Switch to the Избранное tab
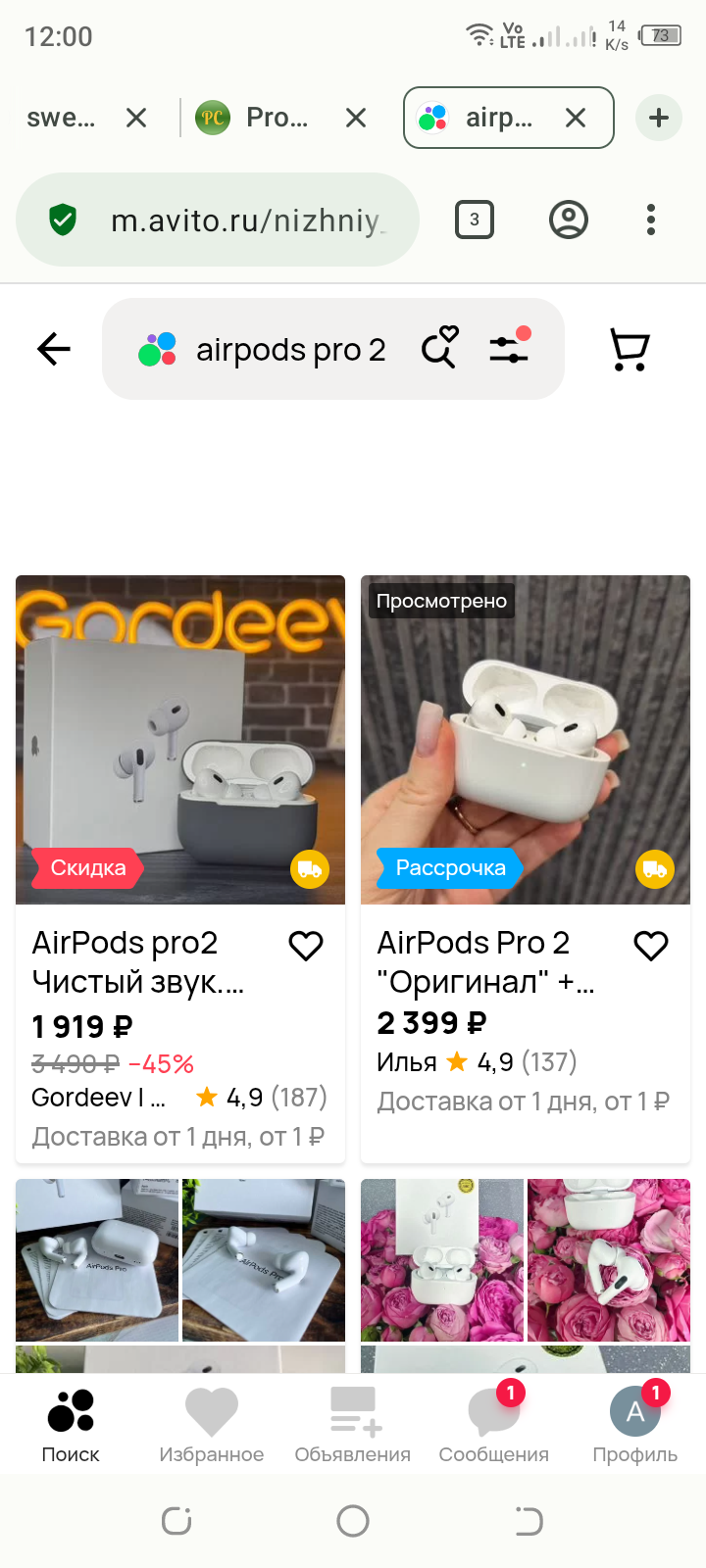Screen dimensions: 706x1568 (212, 1426)
